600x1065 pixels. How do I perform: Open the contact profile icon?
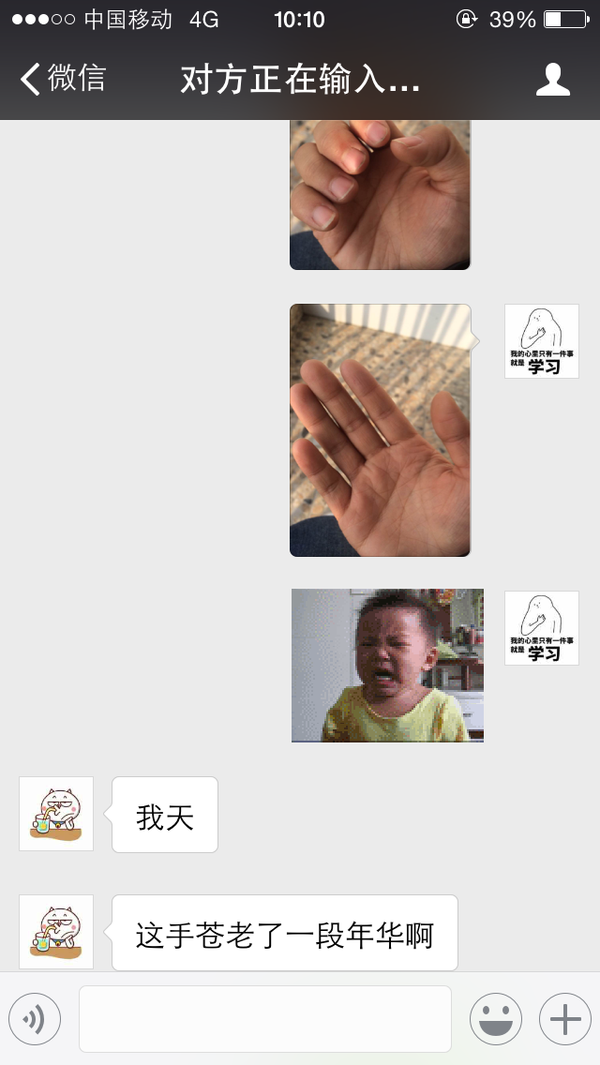pos(552,79)
